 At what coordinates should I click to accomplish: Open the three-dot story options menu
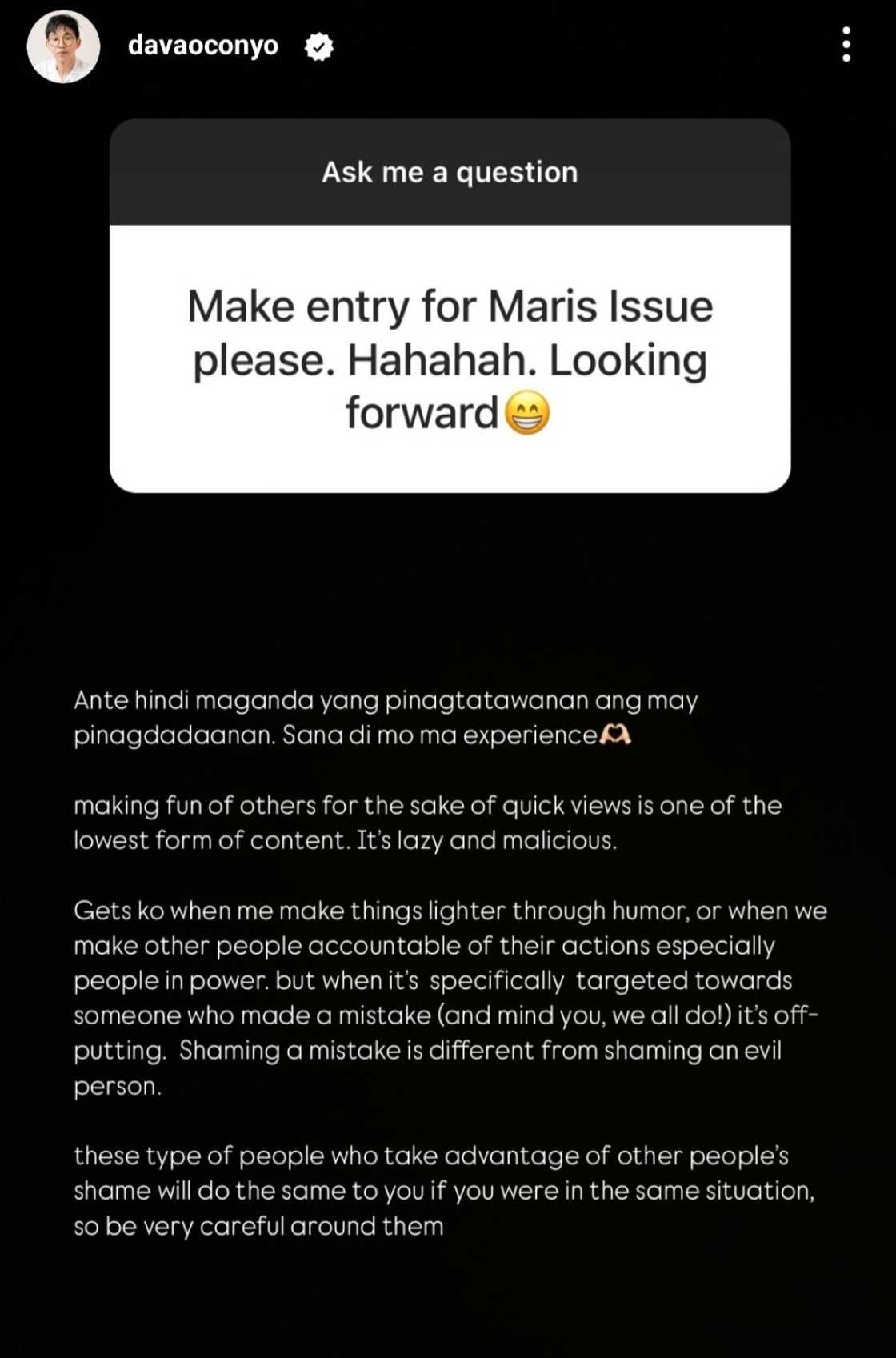pos(846,45)
